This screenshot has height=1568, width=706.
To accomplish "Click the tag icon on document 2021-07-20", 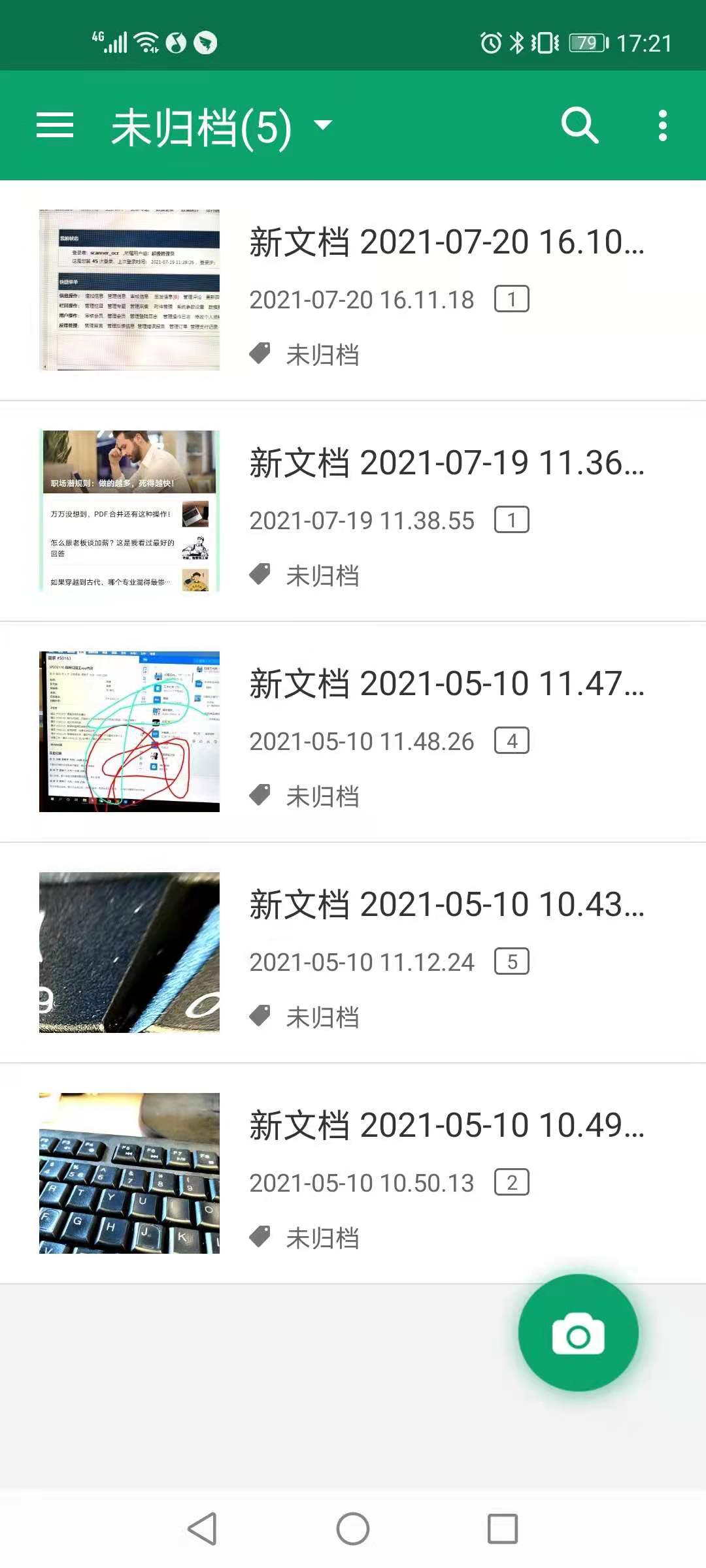I will [x=261, y=353].
